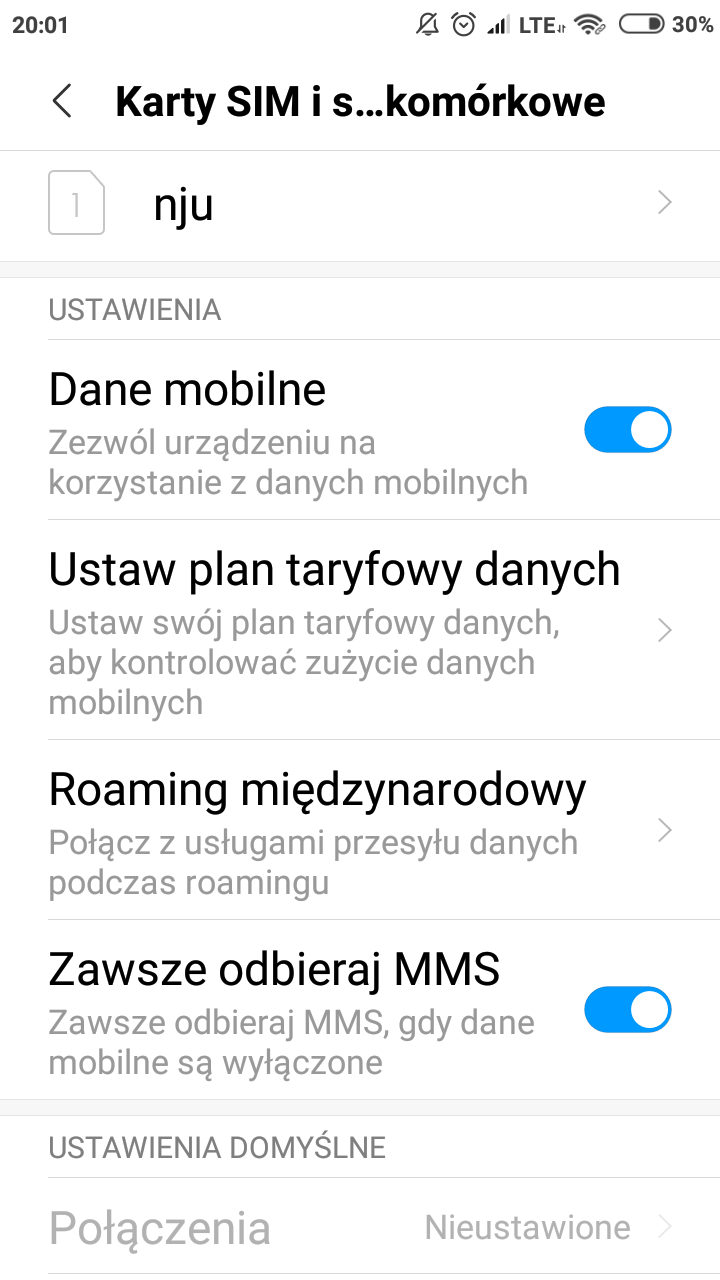Go back from SIM cards settings

tap(62, 102)
